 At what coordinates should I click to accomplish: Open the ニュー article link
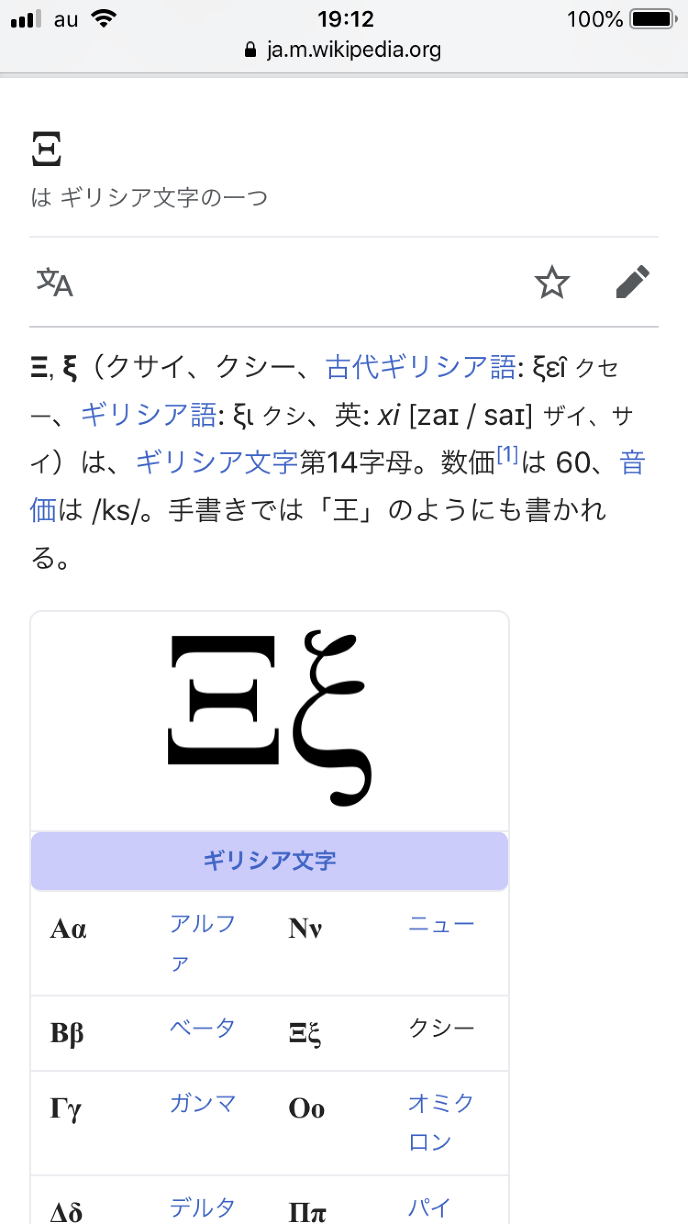coord(441,924)
